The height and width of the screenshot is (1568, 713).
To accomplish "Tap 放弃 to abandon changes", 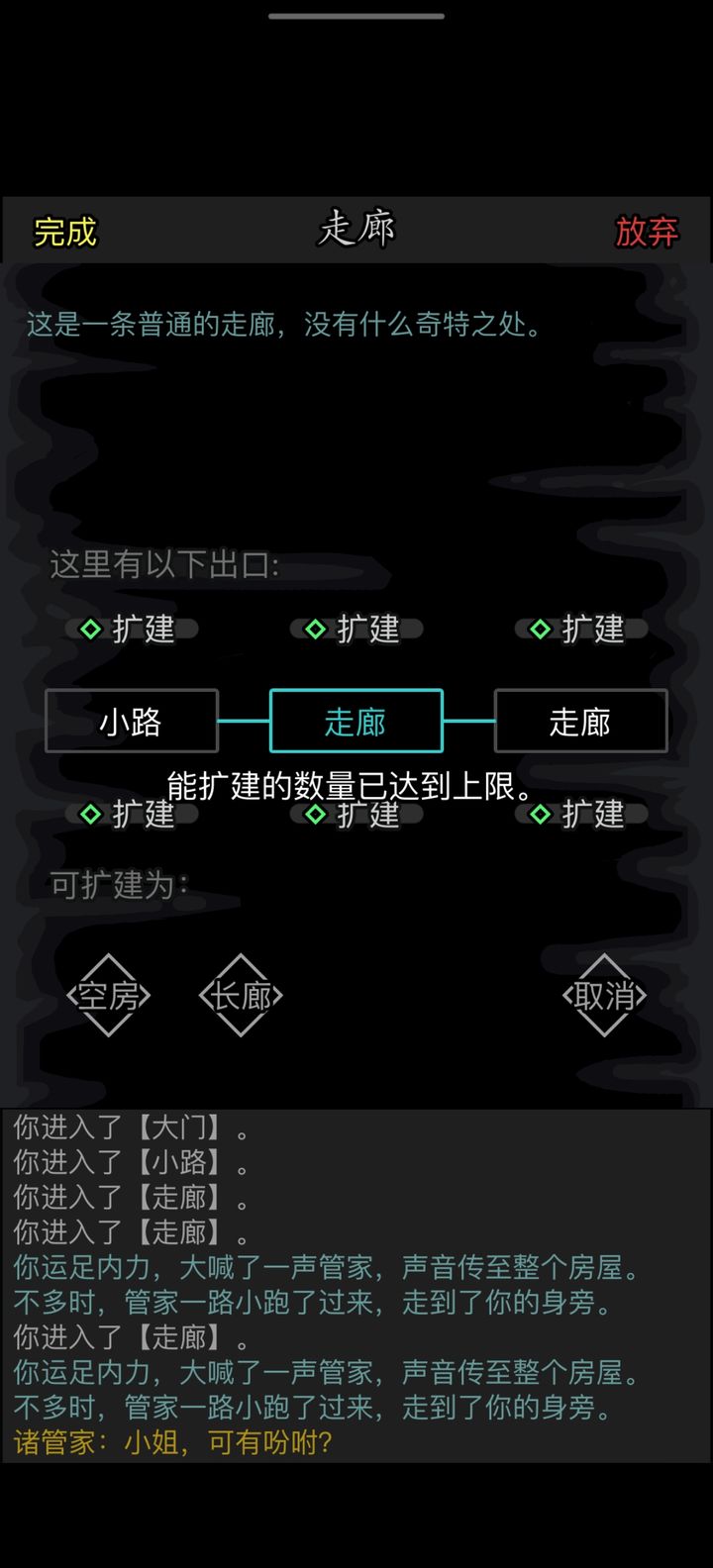I will pos(647,232).
